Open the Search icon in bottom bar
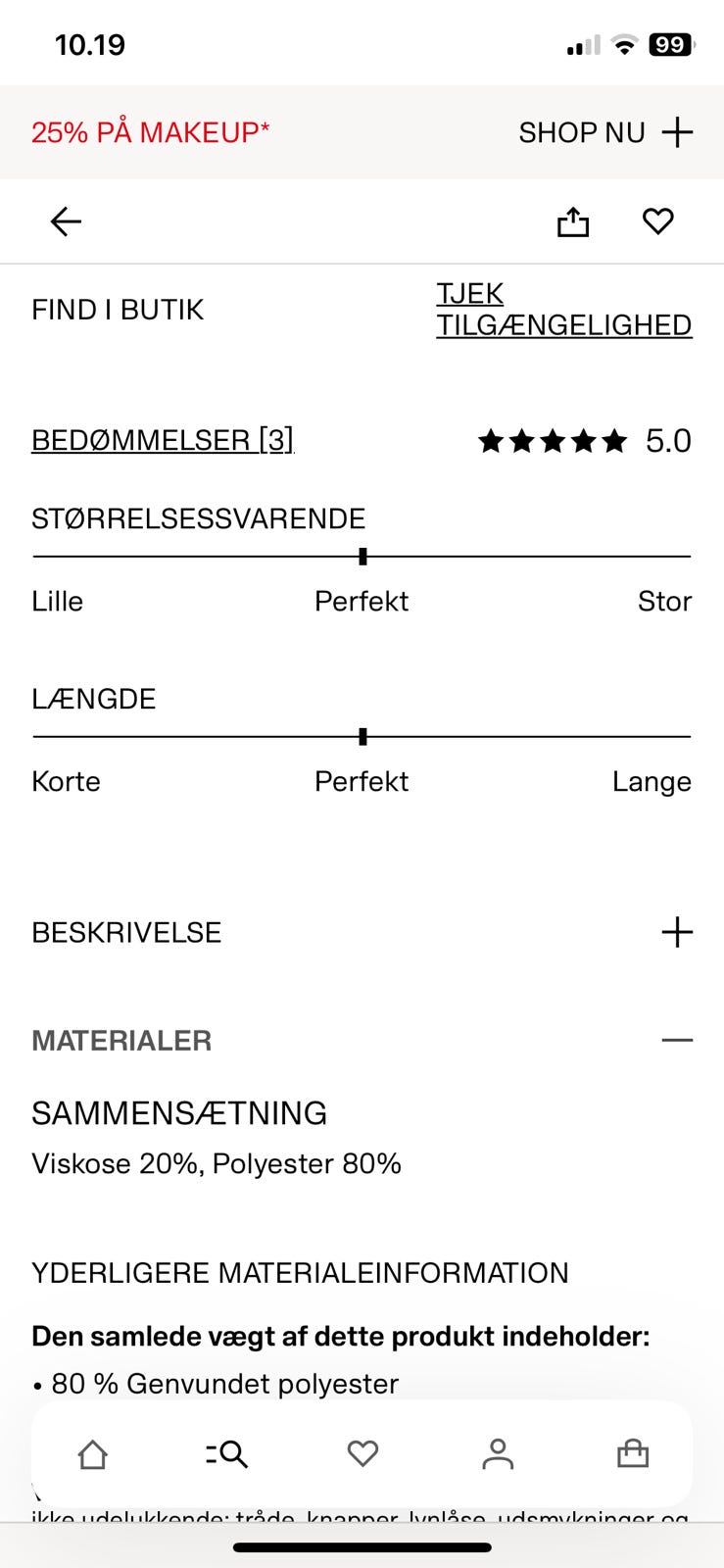The width and height of the screenshot is (724, 1568). click(226, 1454)
